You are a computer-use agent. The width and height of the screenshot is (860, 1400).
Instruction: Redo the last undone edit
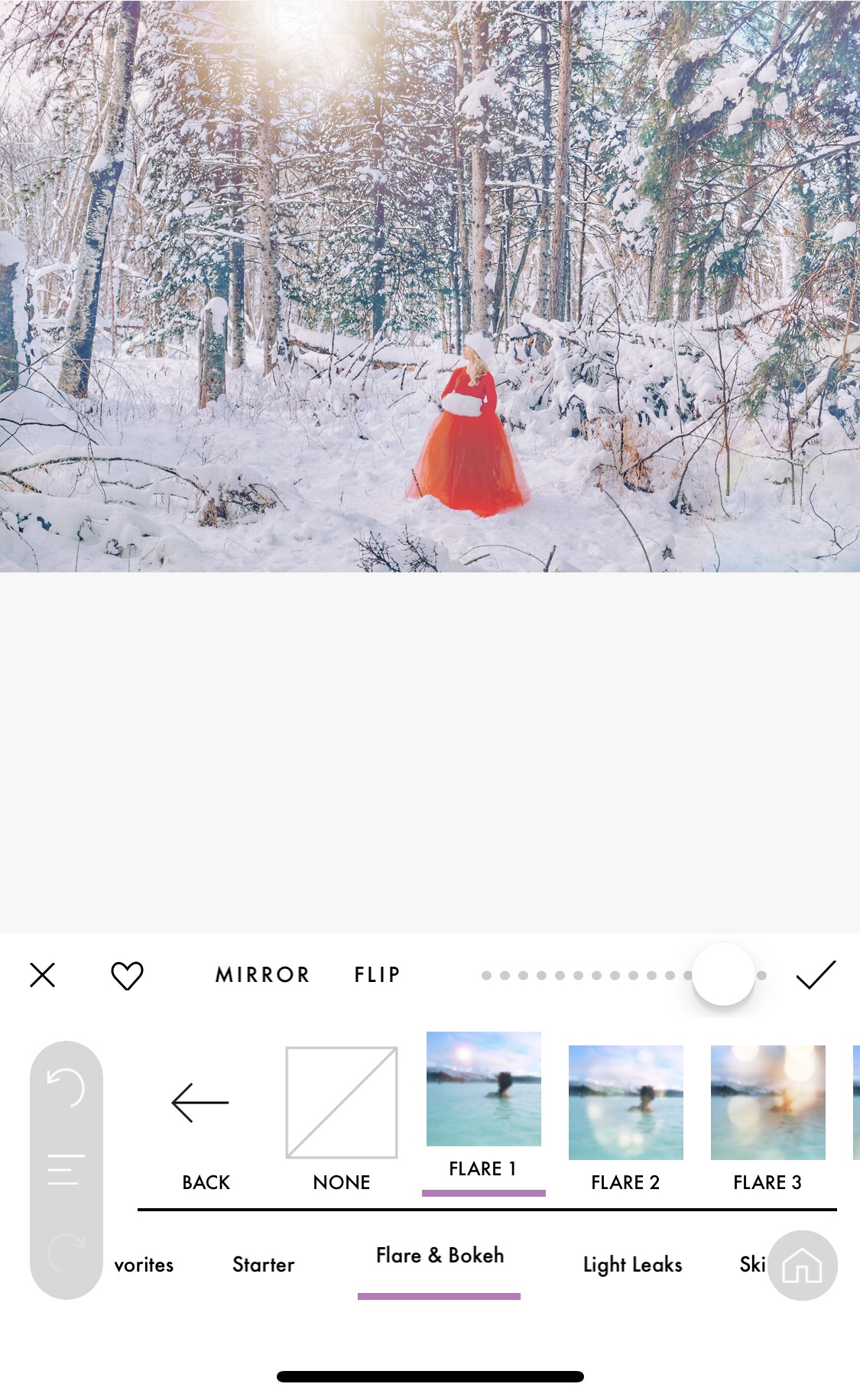[x=66, y=1253]
